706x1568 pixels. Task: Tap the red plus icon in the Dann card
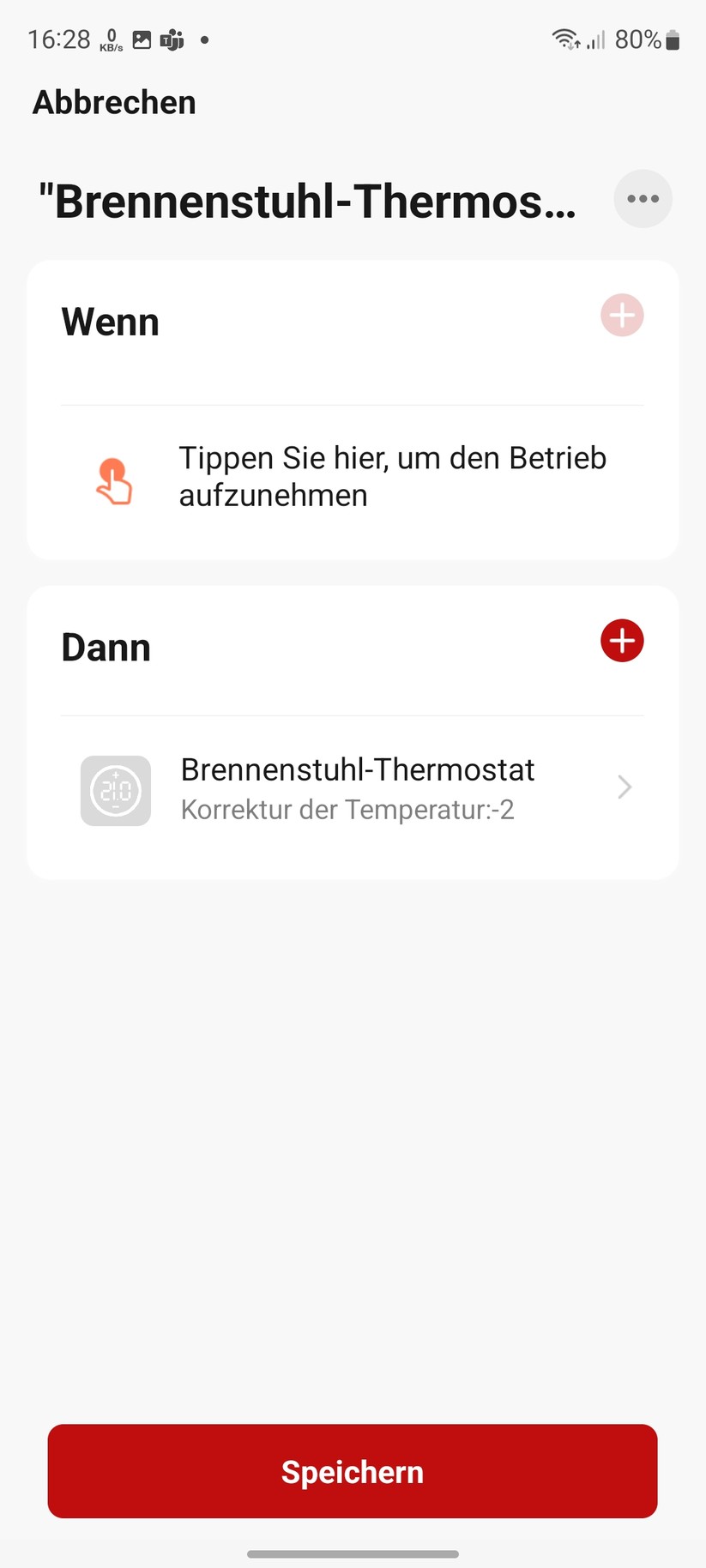tap(621, 640)
